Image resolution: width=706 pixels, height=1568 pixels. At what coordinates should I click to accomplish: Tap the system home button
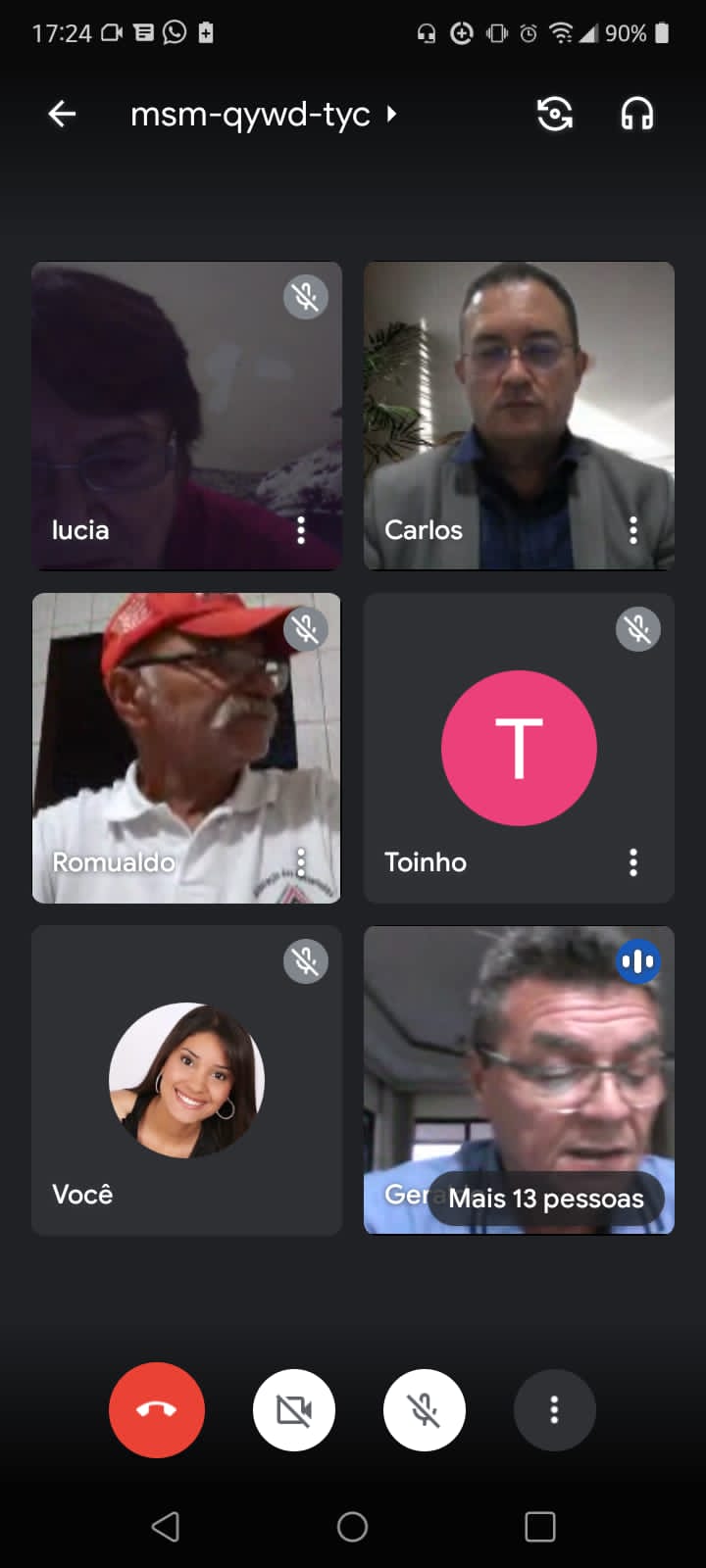click(352, 1526)
